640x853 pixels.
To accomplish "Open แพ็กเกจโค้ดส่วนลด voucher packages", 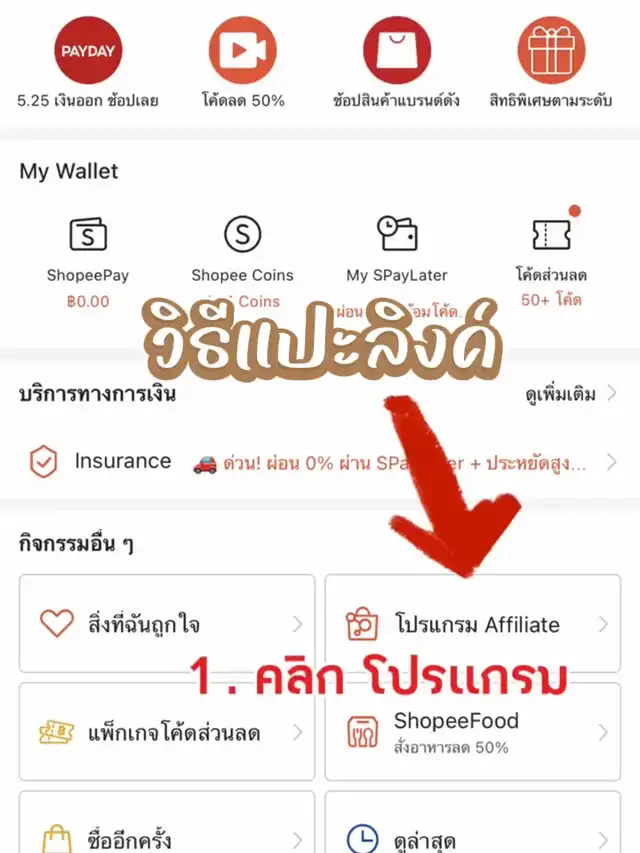I will tap(167, 733).
